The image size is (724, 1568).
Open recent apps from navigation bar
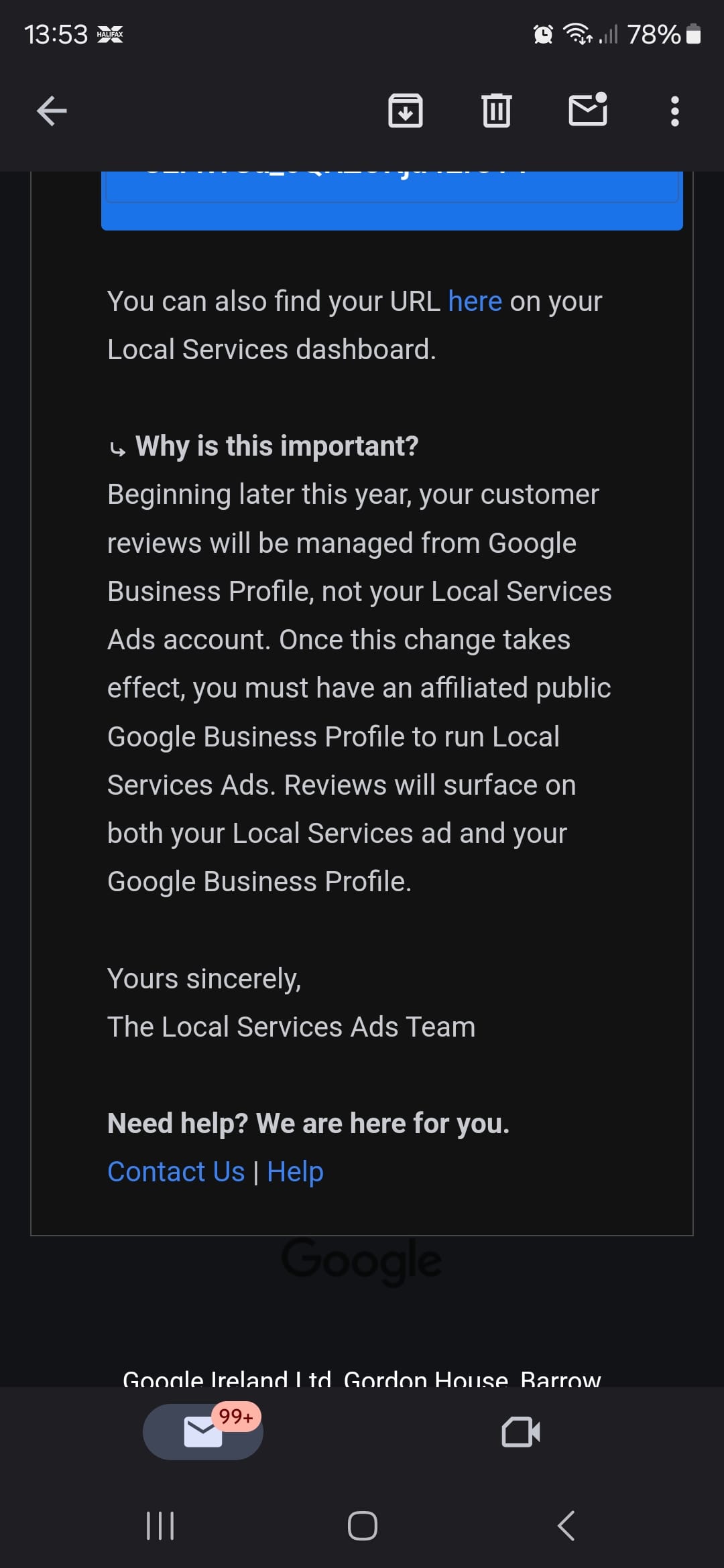pyautogui.click(x=160, y=1526)
